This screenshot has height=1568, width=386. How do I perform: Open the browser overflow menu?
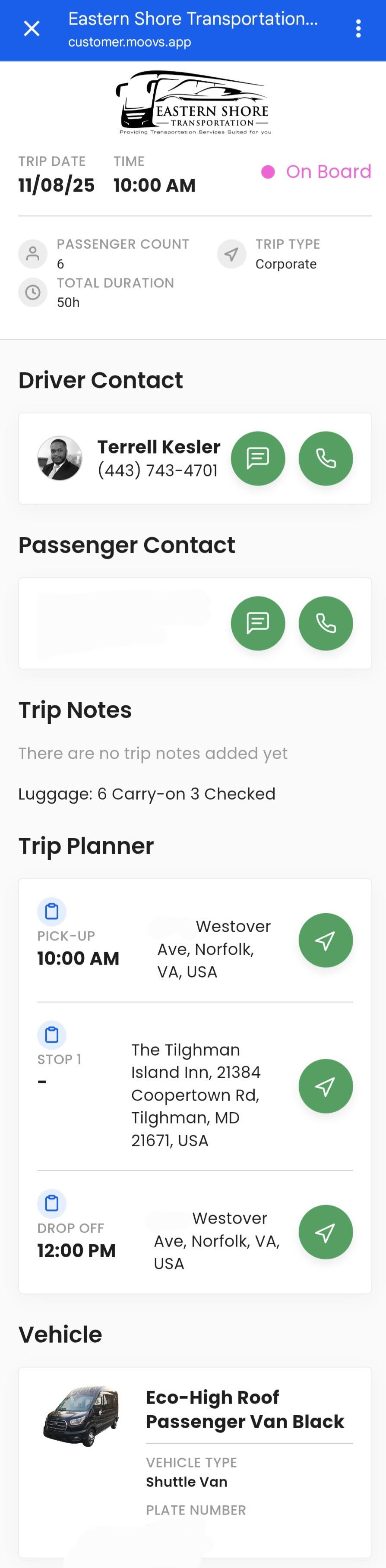click(358, 28)
